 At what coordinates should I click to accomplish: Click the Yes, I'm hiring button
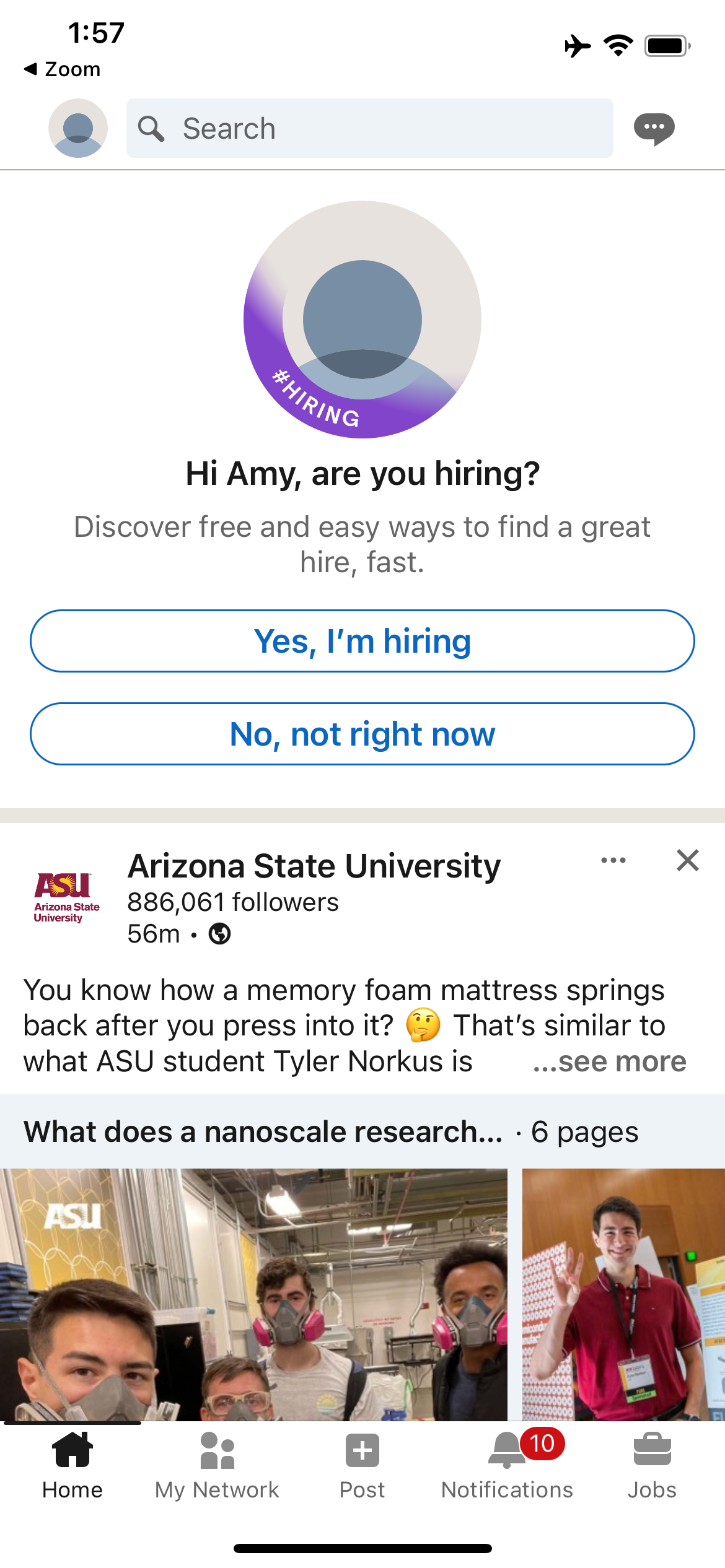pos(362,641)
